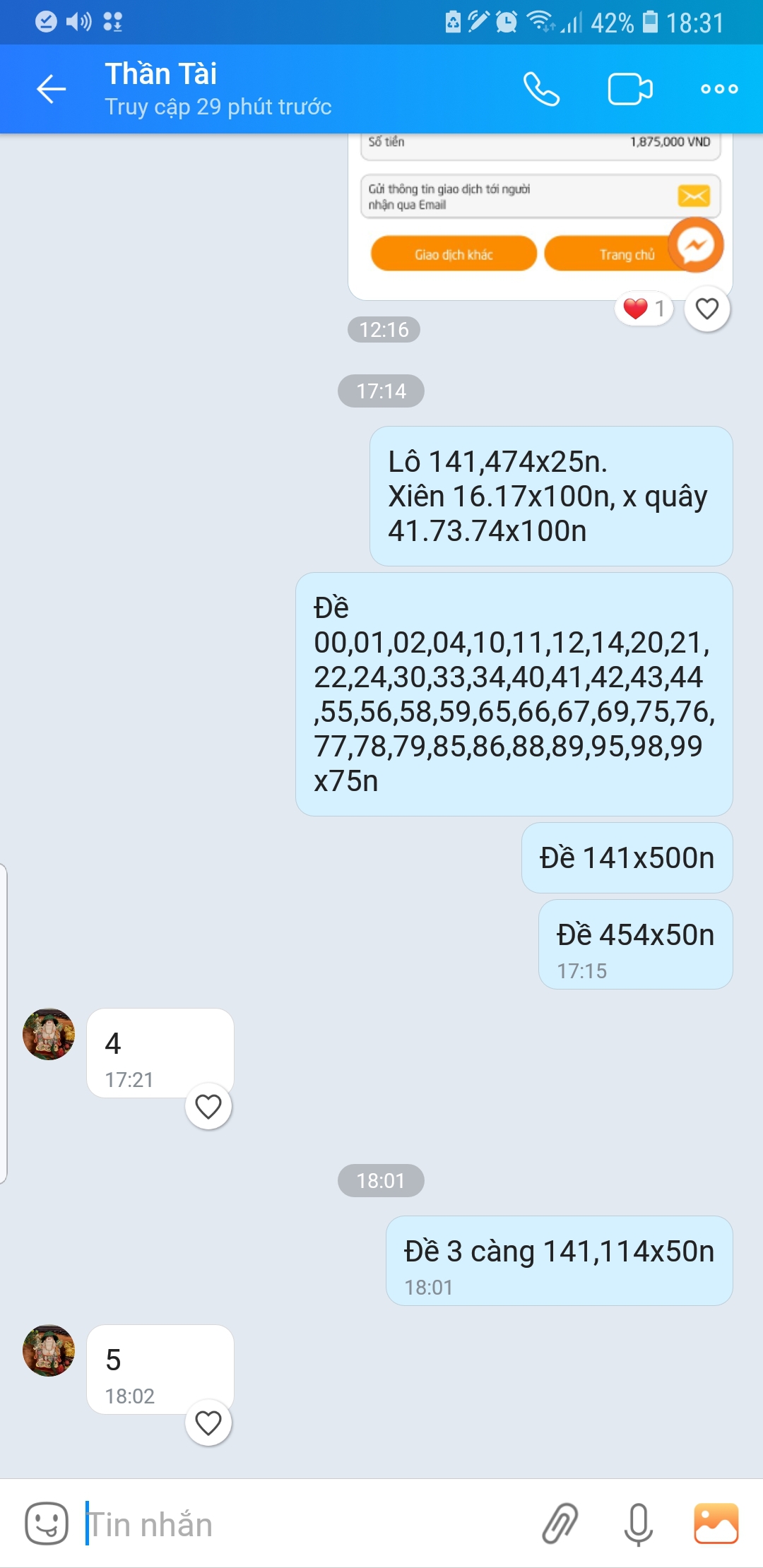Send a photo from the gallery
This screenshot has height=1568, width=763.
(x=716, y=1524)
